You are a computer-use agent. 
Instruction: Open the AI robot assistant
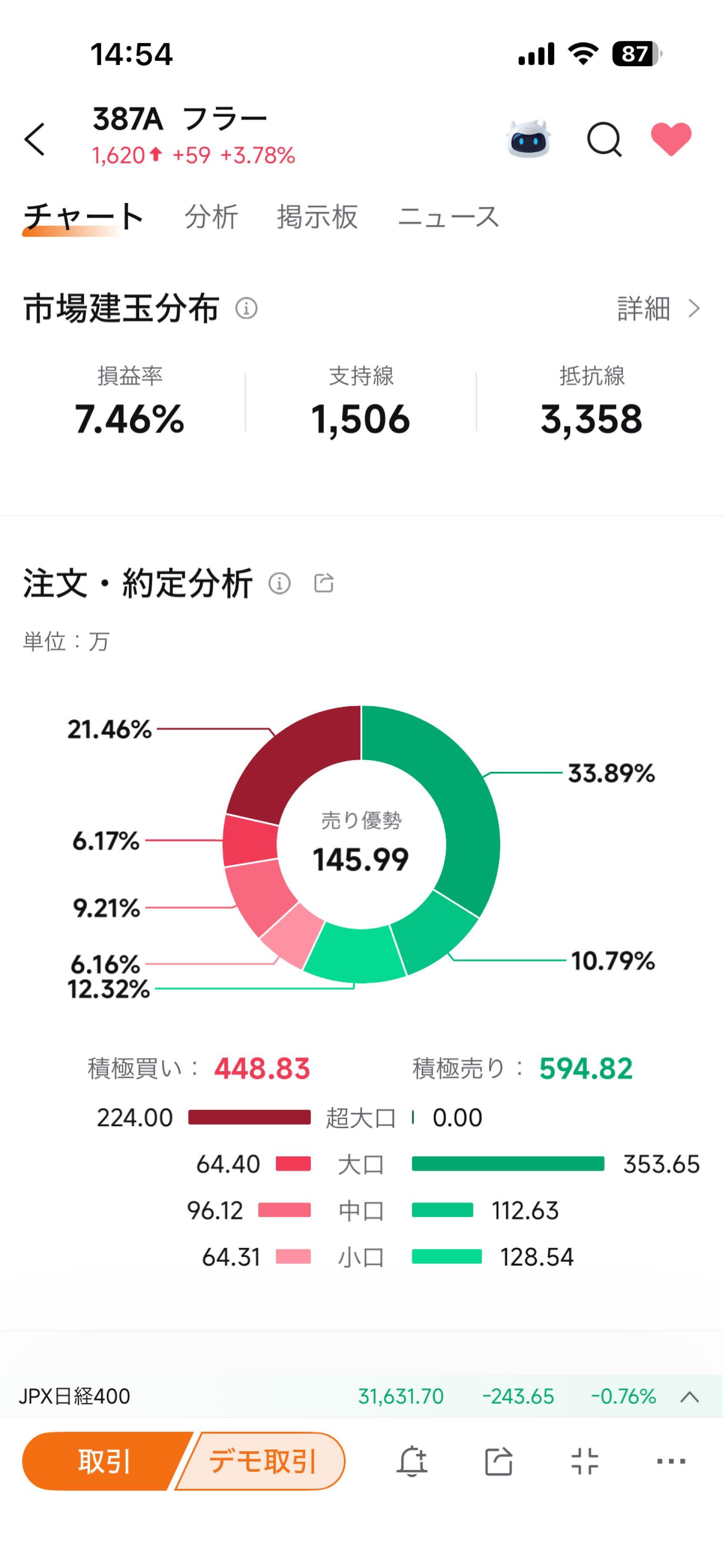[528, 139]
